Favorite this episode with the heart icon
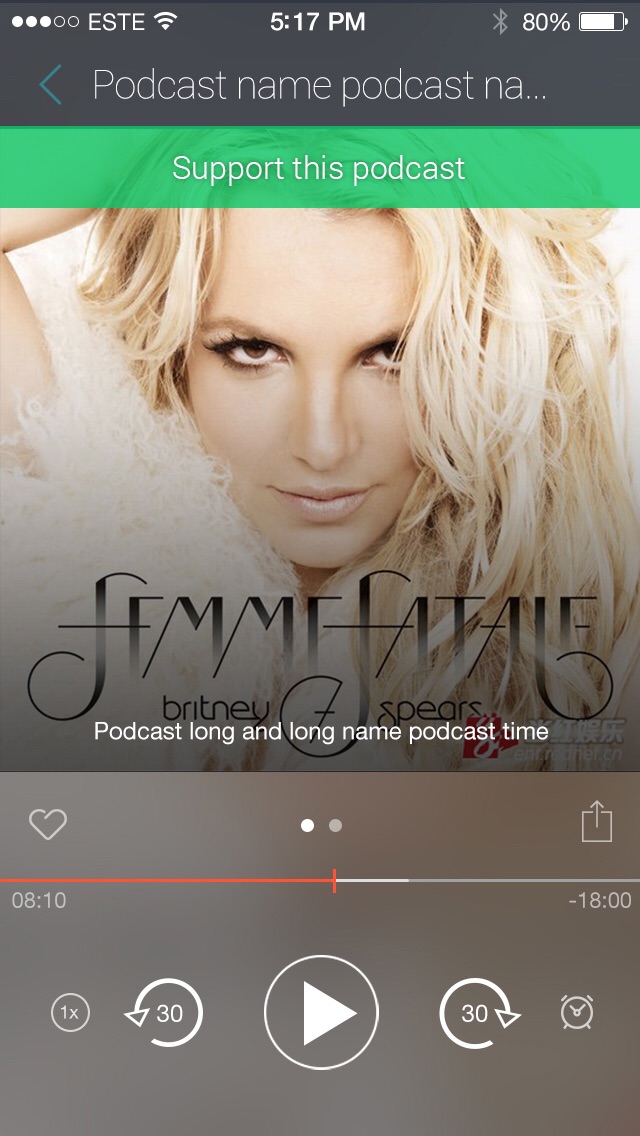640x1136 pixels. coord(47,825)
